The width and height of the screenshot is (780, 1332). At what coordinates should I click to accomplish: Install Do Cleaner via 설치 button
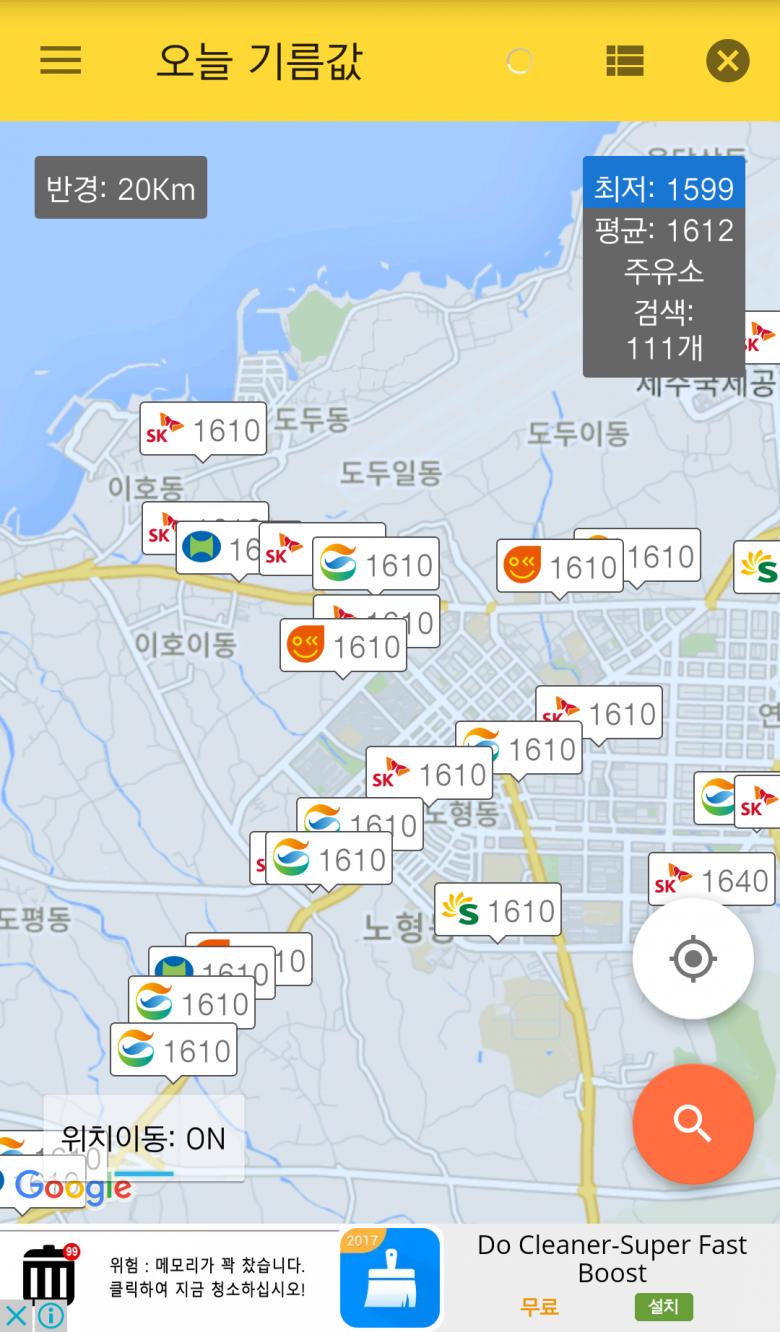point(663,1306)
